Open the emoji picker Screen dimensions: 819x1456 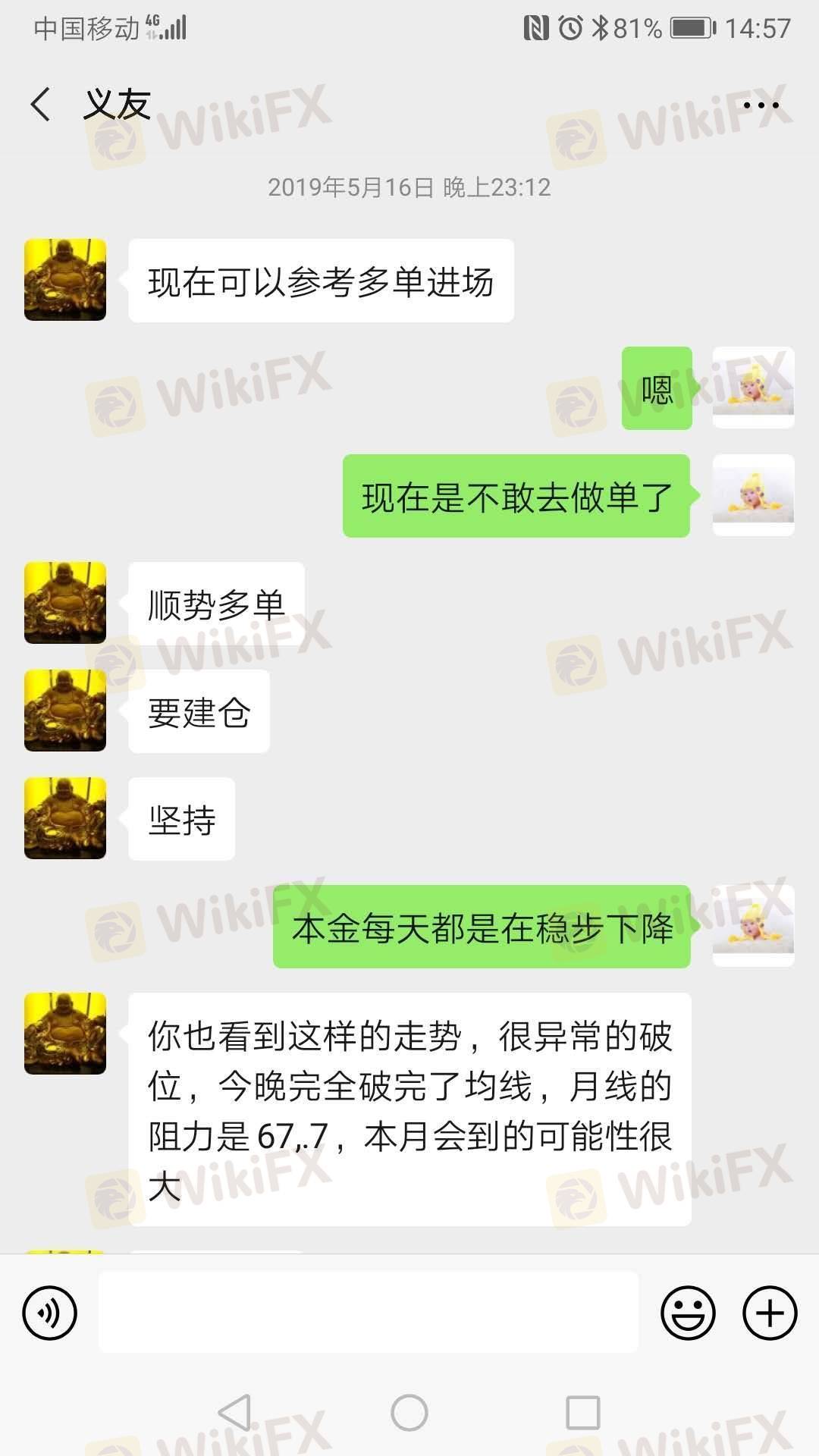pyautogui.click(x=688, y=1313)
